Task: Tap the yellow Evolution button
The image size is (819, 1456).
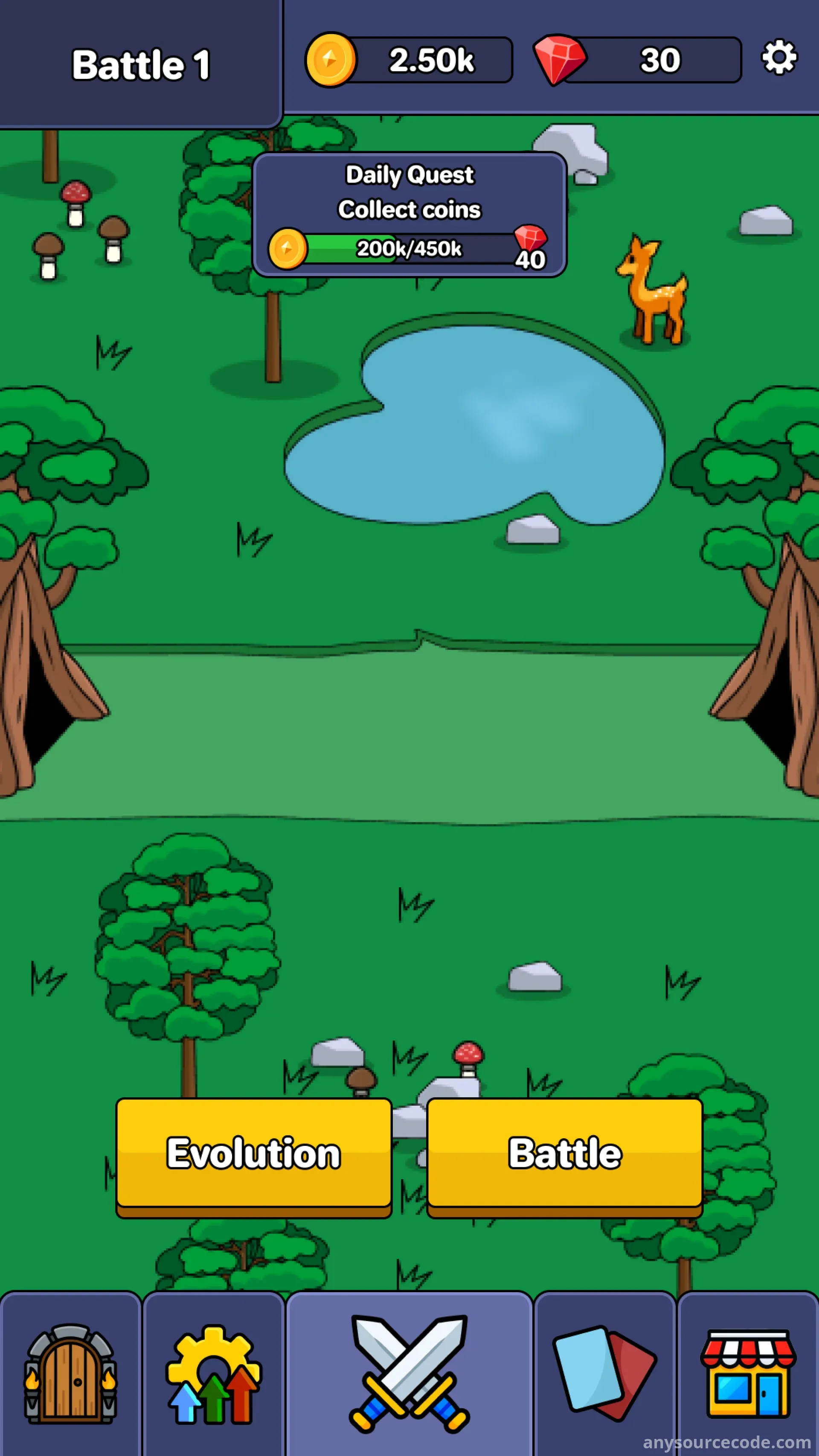Action: 254,1154
